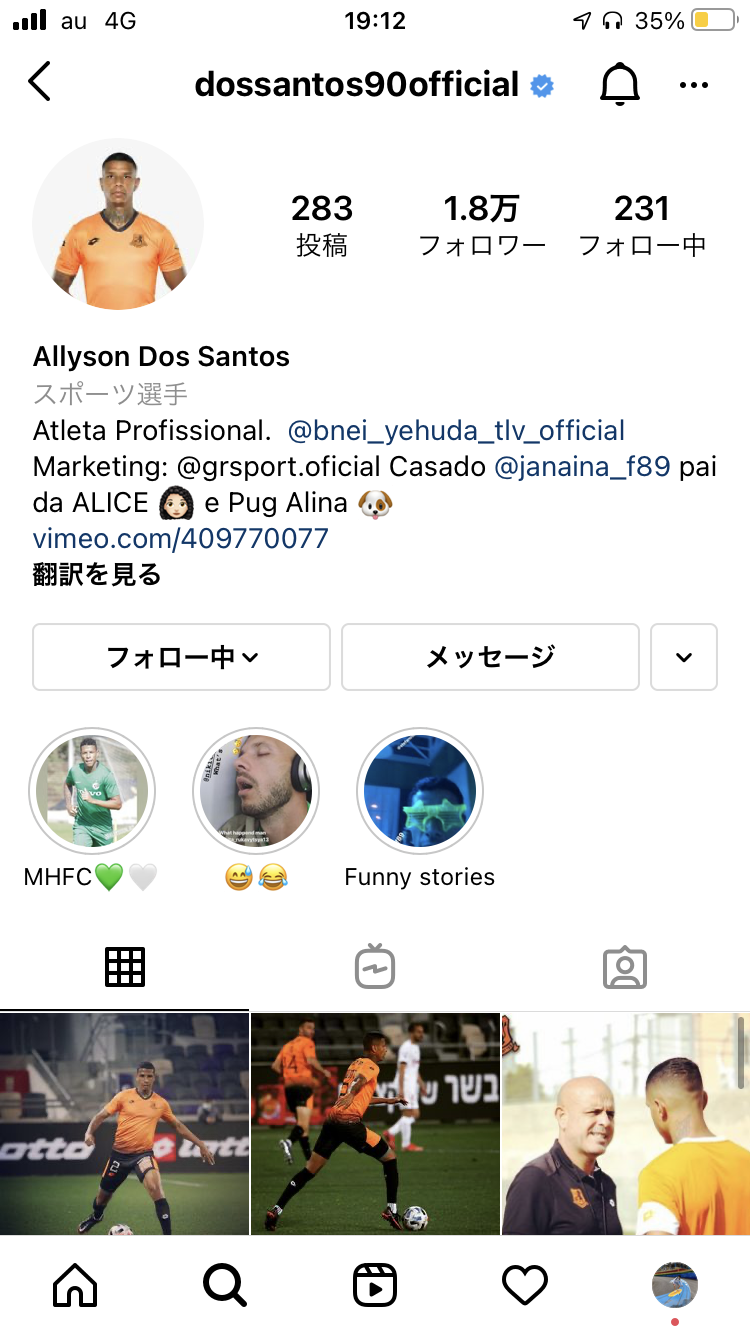Expand suggested accounts chevron button
750x1334 pixels.
(684, 657)
